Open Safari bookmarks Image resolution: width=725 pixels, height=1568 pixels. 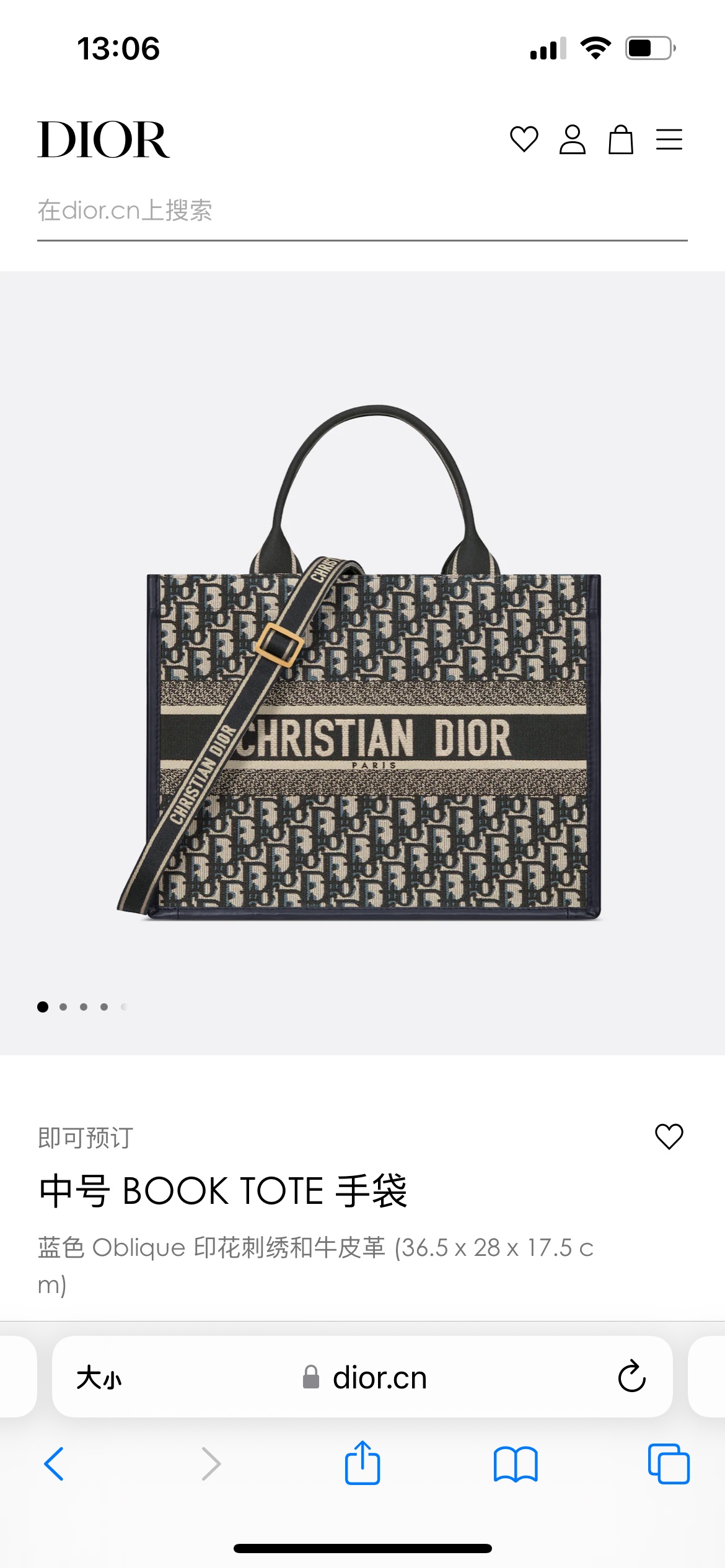516,1464
